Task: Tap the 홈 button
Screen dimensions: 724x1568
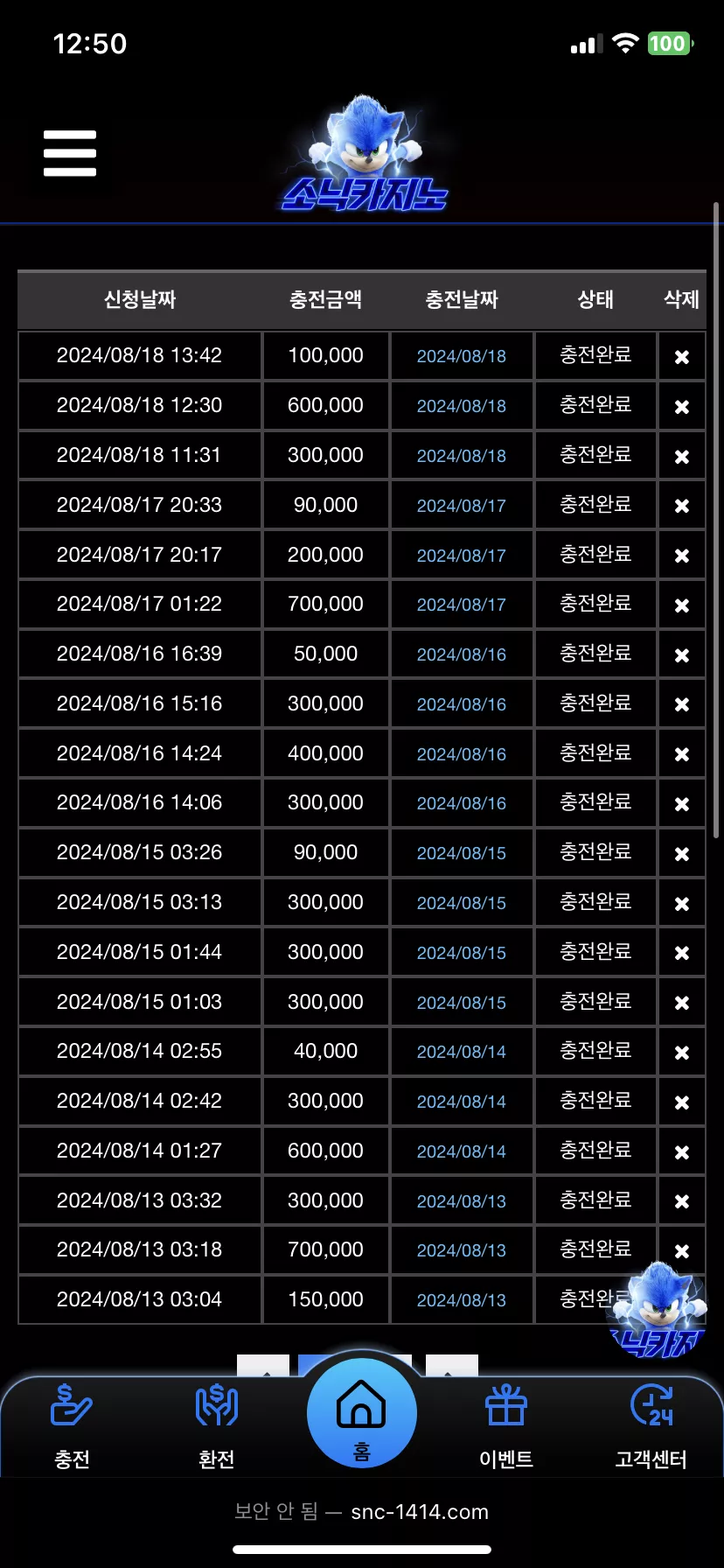Action: (362, 1413)
